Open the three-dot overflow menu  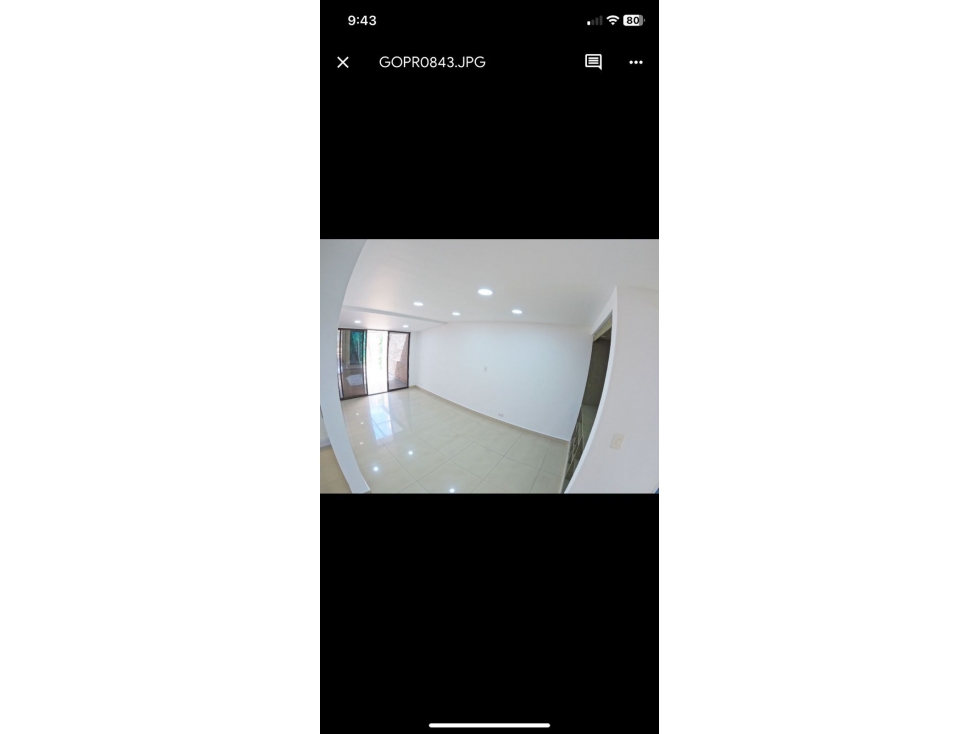pos(636,62)
